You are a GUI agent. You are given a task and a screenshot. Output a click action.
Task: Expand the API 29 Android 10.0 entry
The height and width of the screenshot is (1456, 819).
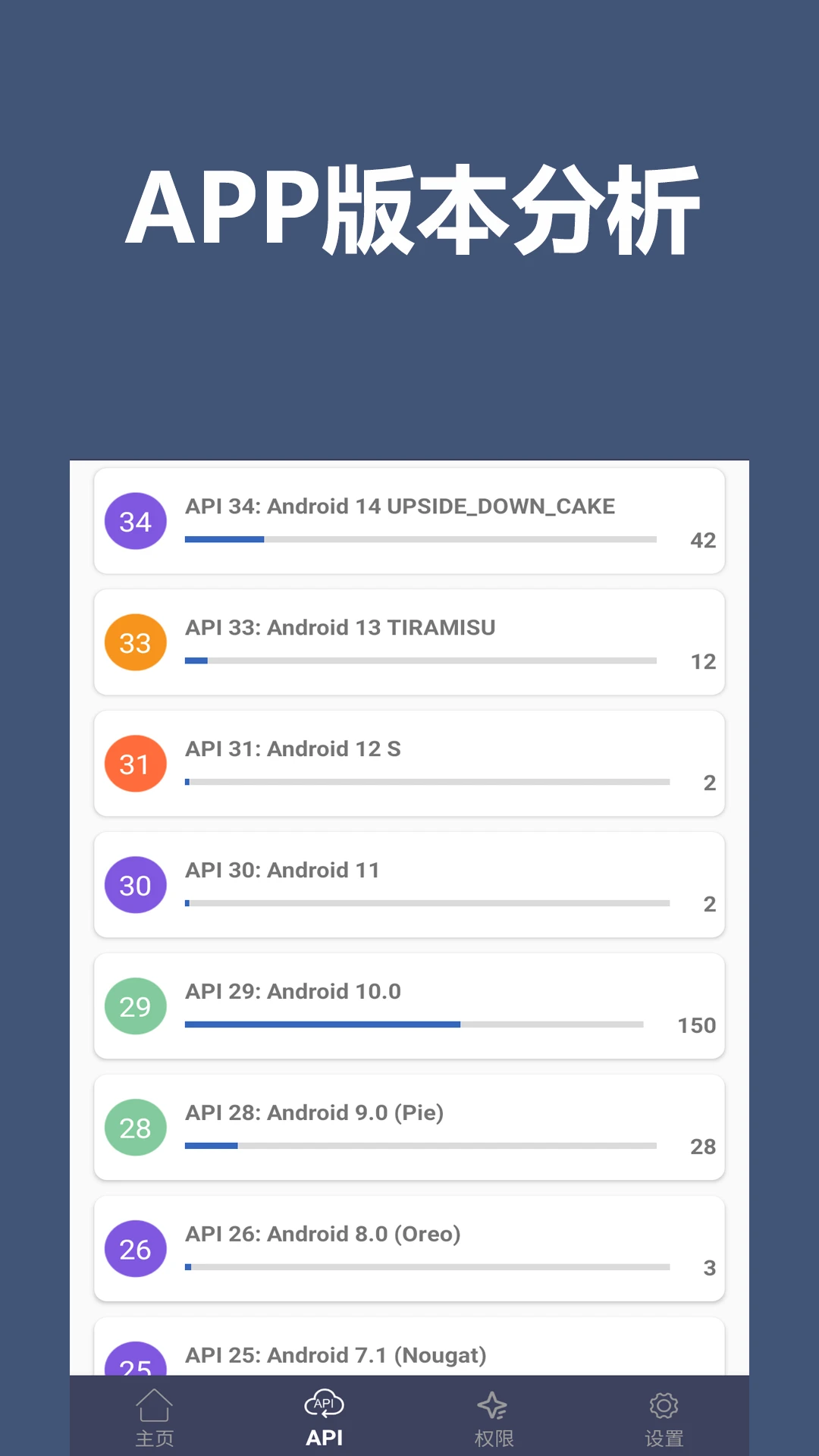[409, 1006]
